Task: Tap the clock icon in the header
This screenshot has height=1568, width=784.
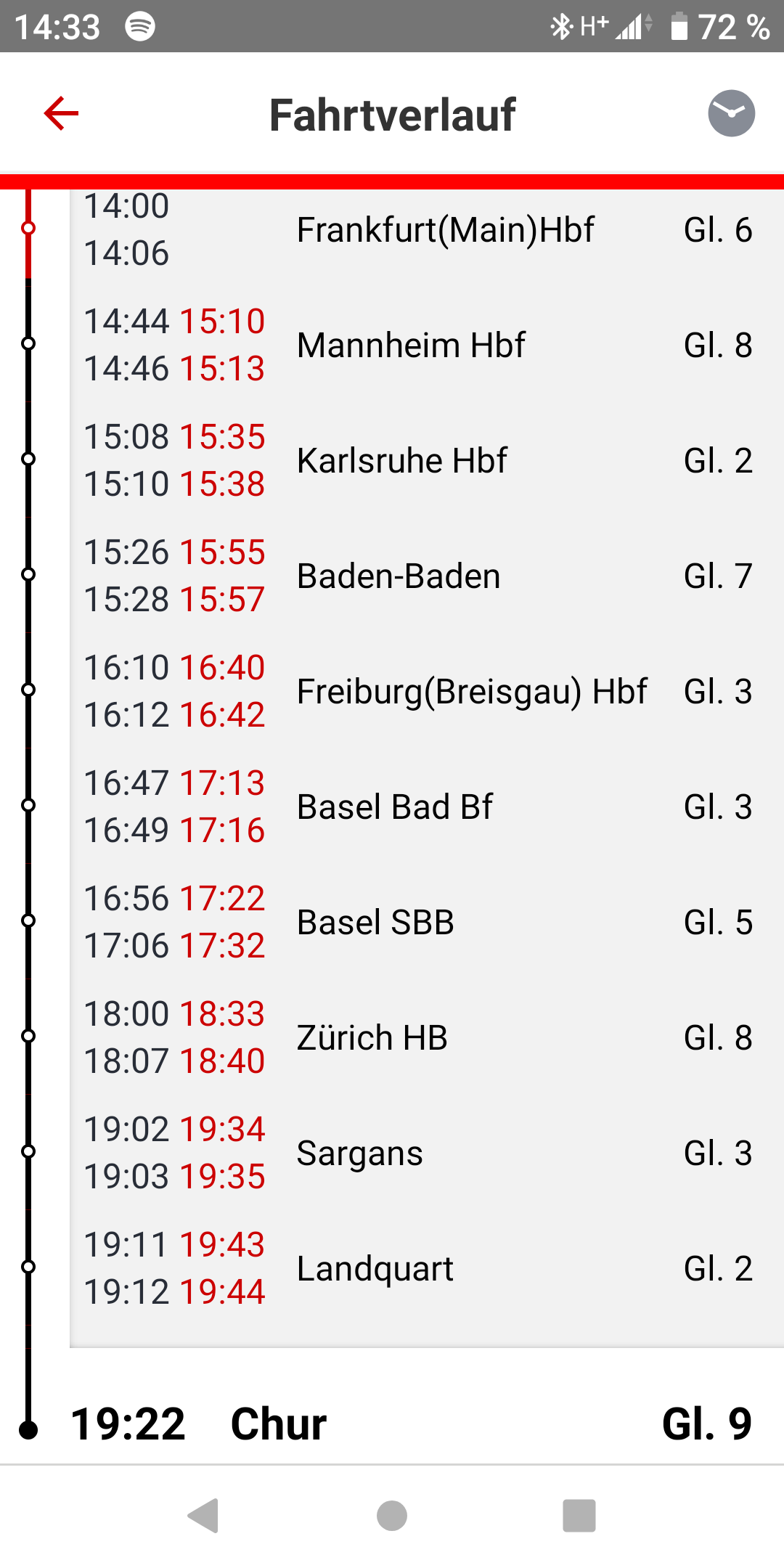Action: 731,113
